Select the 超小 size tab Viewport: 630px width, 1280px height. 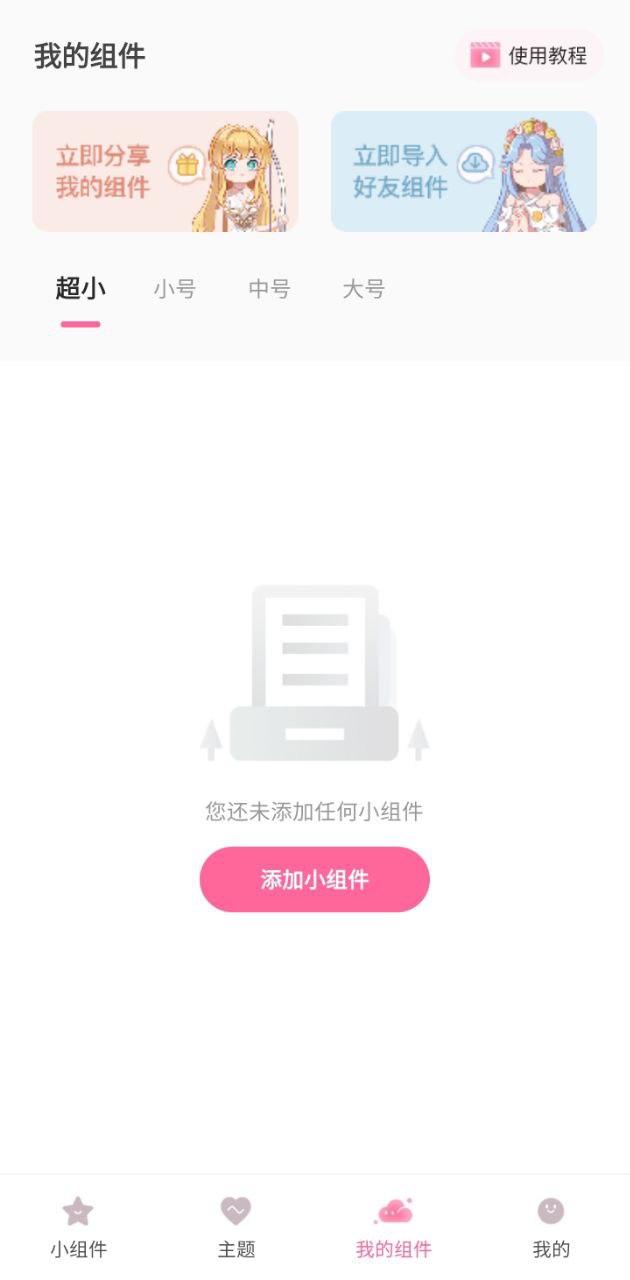pyautogui.click(x=80, y=290)
